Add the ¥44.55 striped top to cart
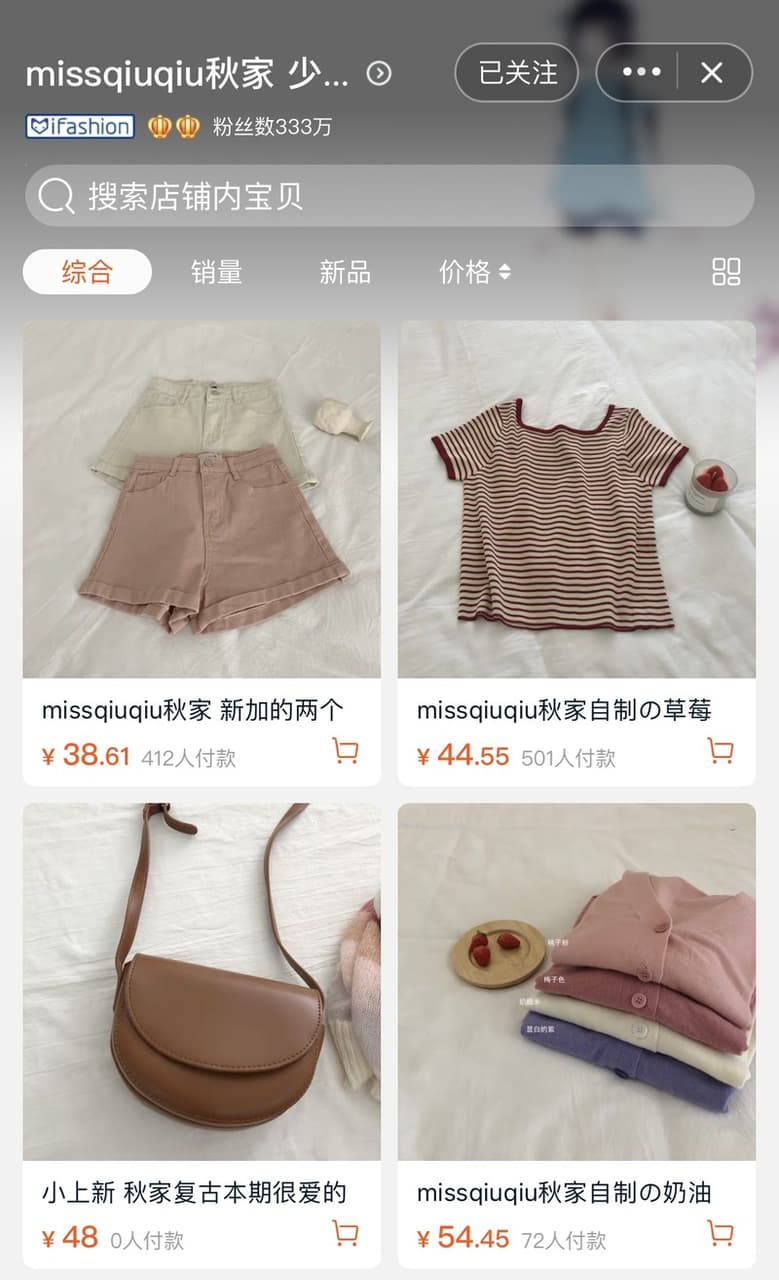This screenshot has height=1280, width=779. pyautogui.click(x=721, y=752)
